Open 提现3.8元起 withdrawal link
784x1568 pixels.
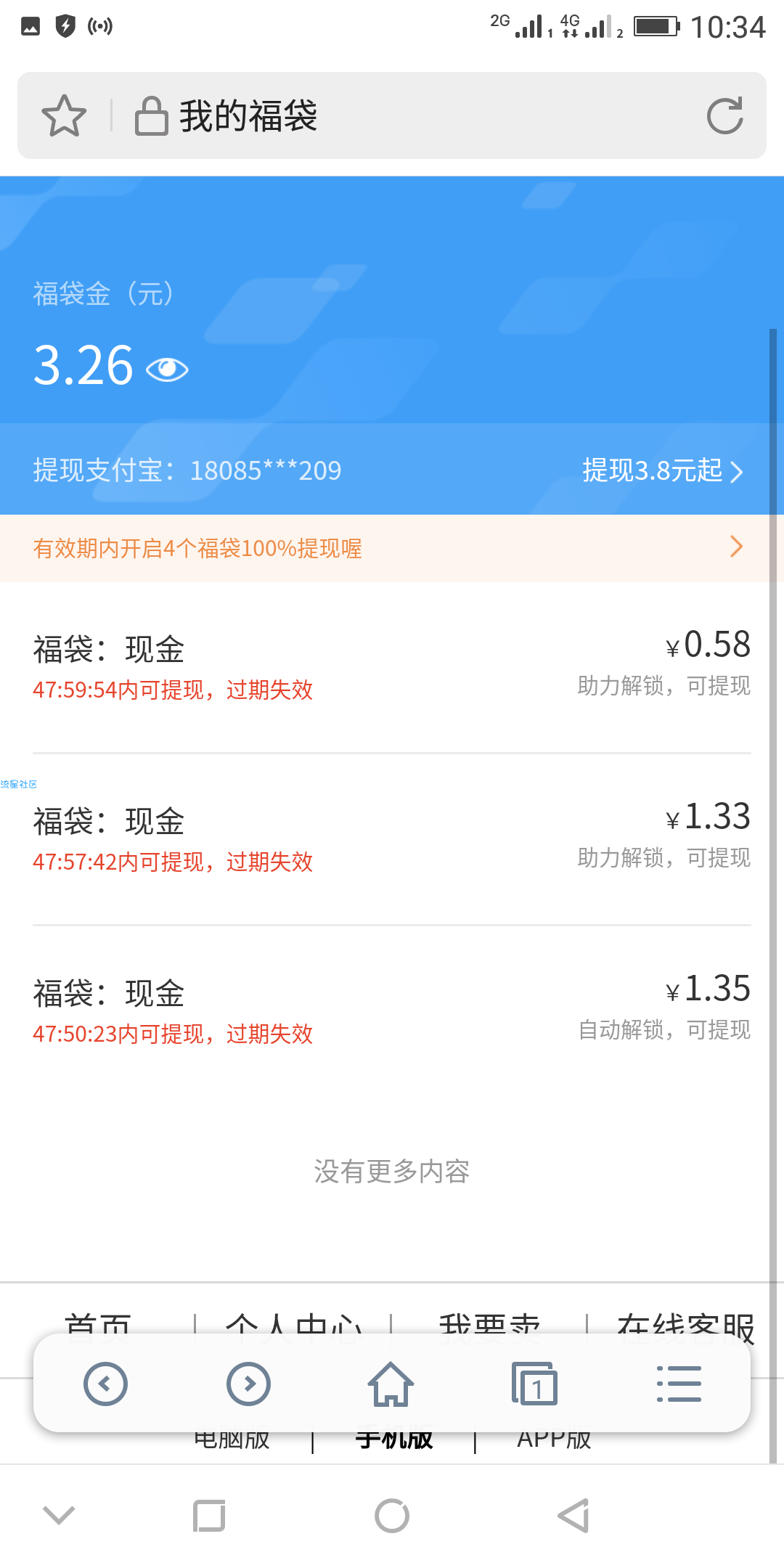(662, 471)
